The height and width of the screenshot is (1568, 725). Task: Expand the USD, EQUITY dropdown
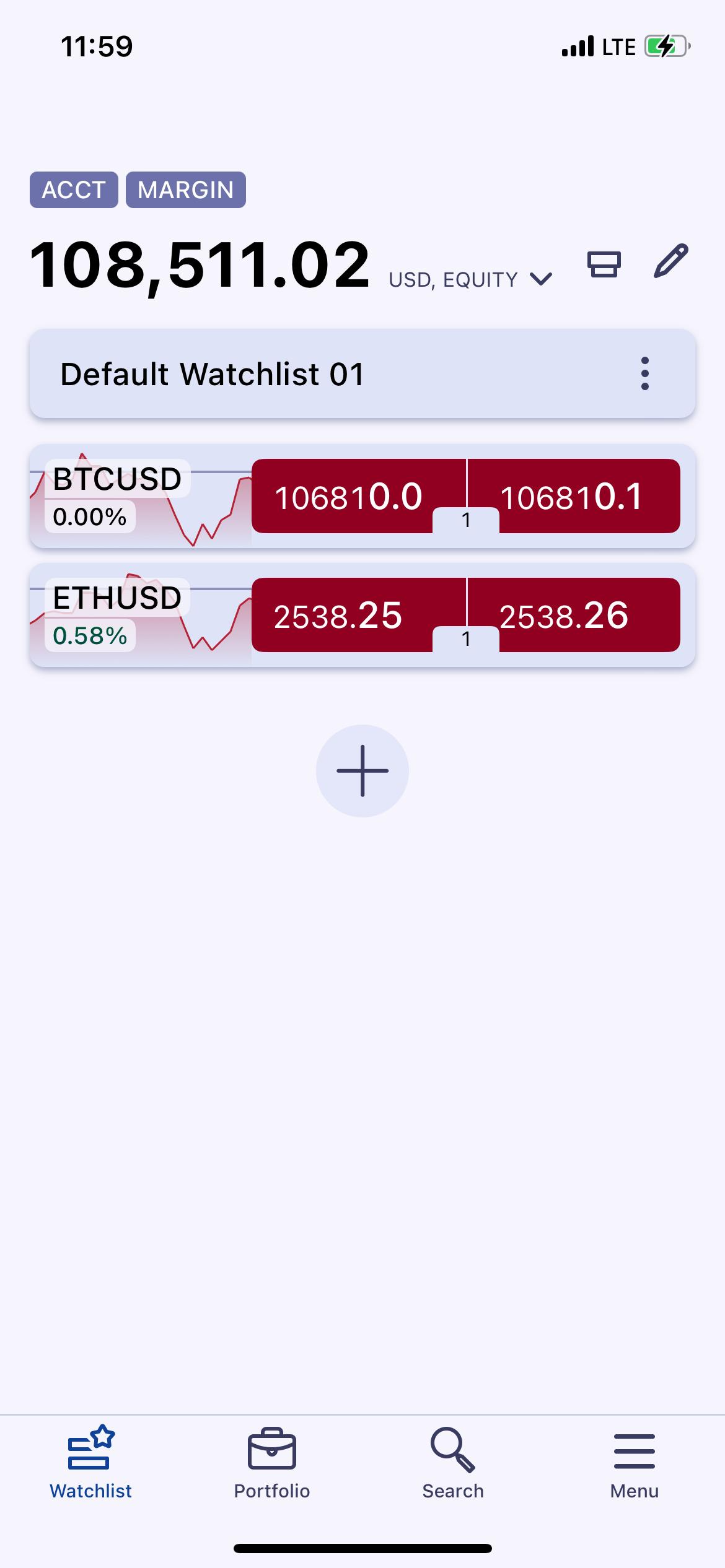[470, 280]
